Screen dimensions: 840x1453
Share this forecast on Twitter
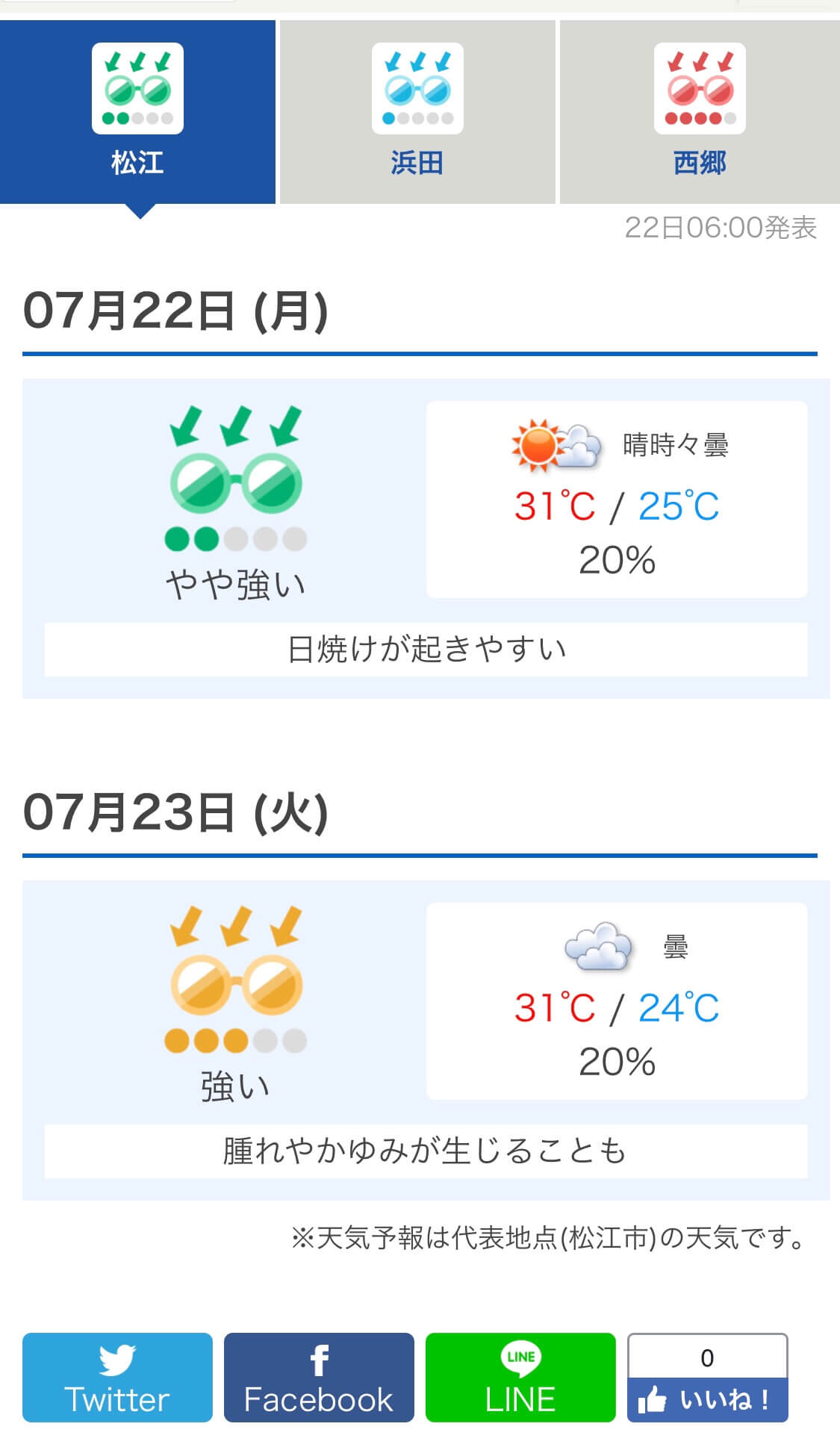click(117, 1377)
